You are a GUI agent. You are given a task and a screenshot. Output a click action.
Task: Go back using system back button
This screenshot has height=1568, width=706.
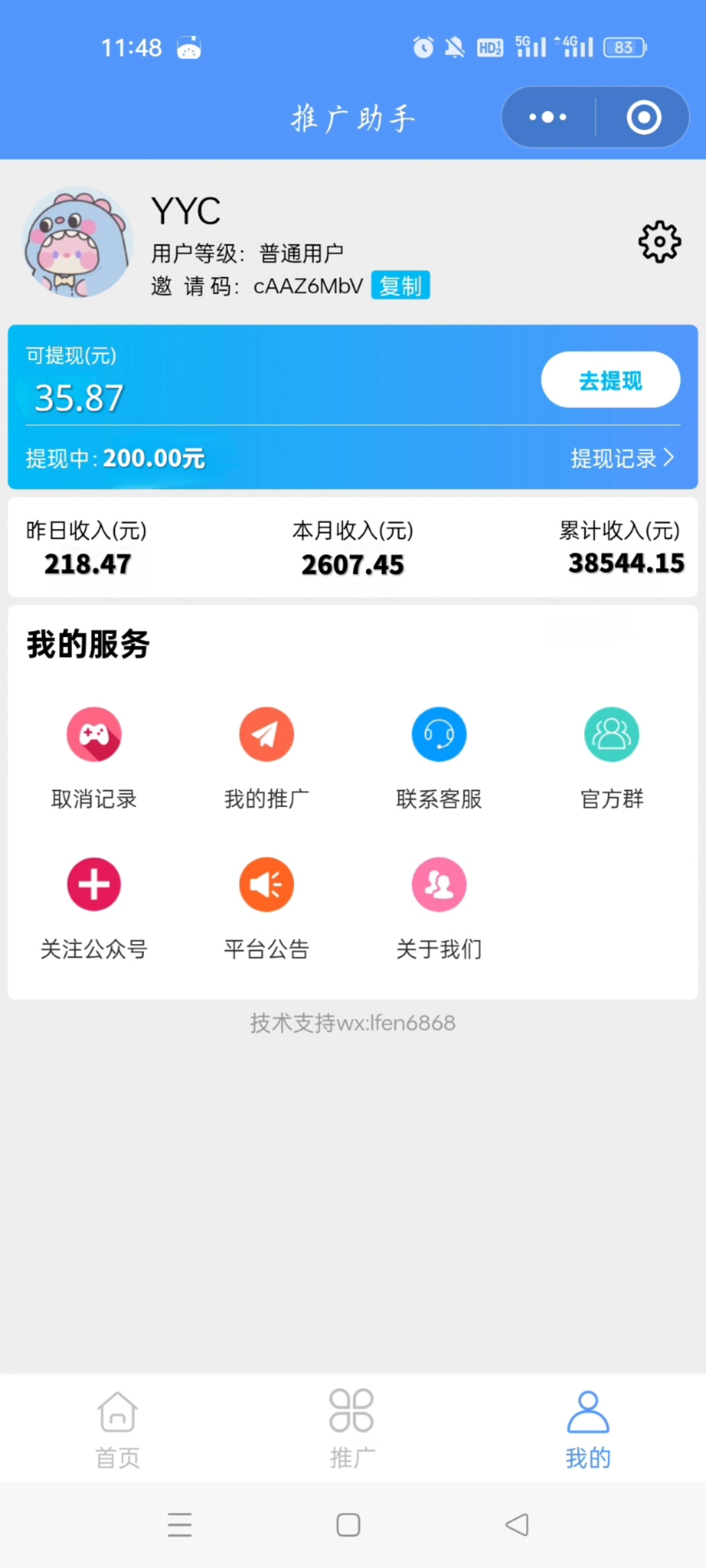(517, 1525)
